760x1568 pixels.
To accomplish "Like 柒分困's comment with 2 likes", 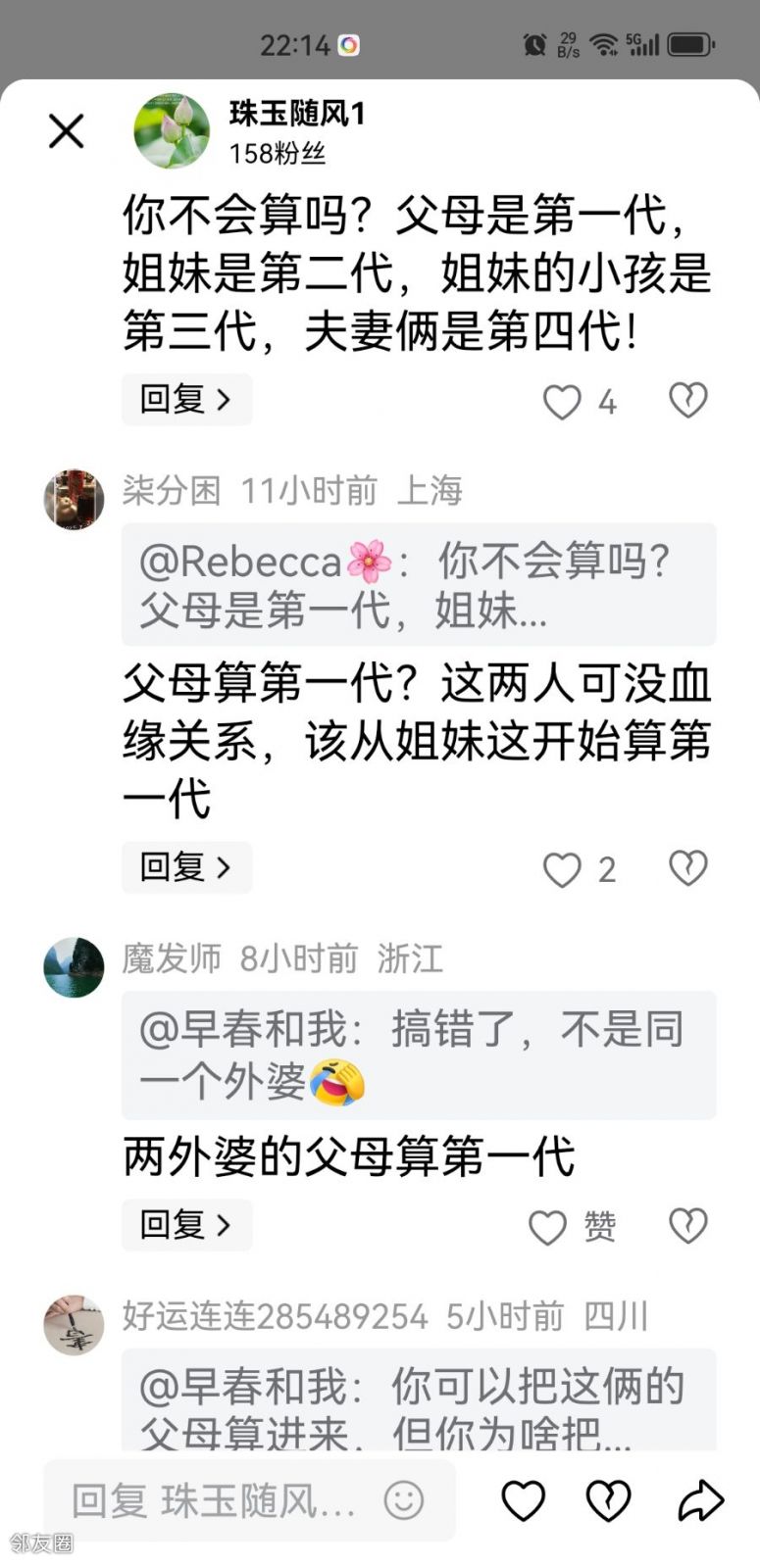I will 562,869.
